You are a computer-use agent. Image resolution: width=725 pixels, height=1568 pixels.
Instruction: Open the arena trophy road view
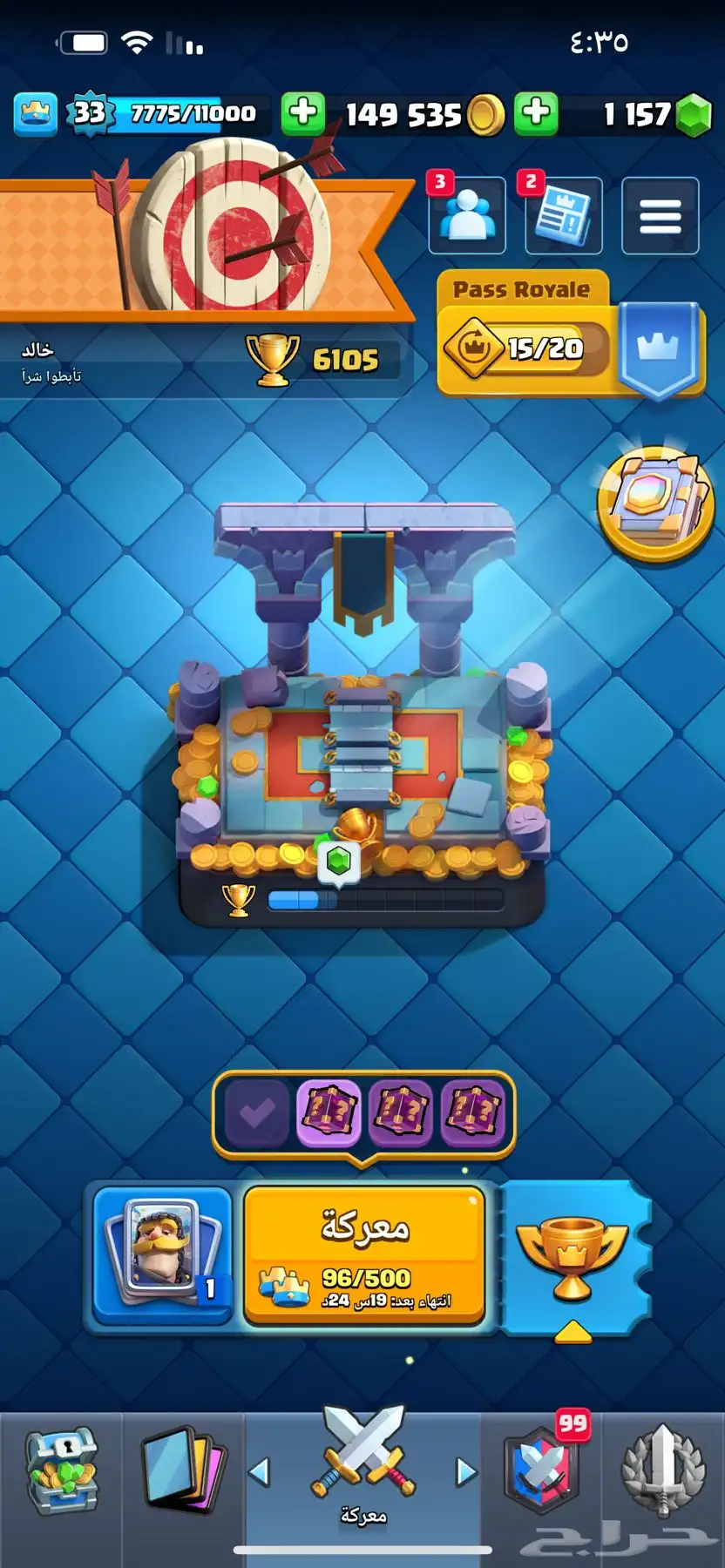pos(362,714)
